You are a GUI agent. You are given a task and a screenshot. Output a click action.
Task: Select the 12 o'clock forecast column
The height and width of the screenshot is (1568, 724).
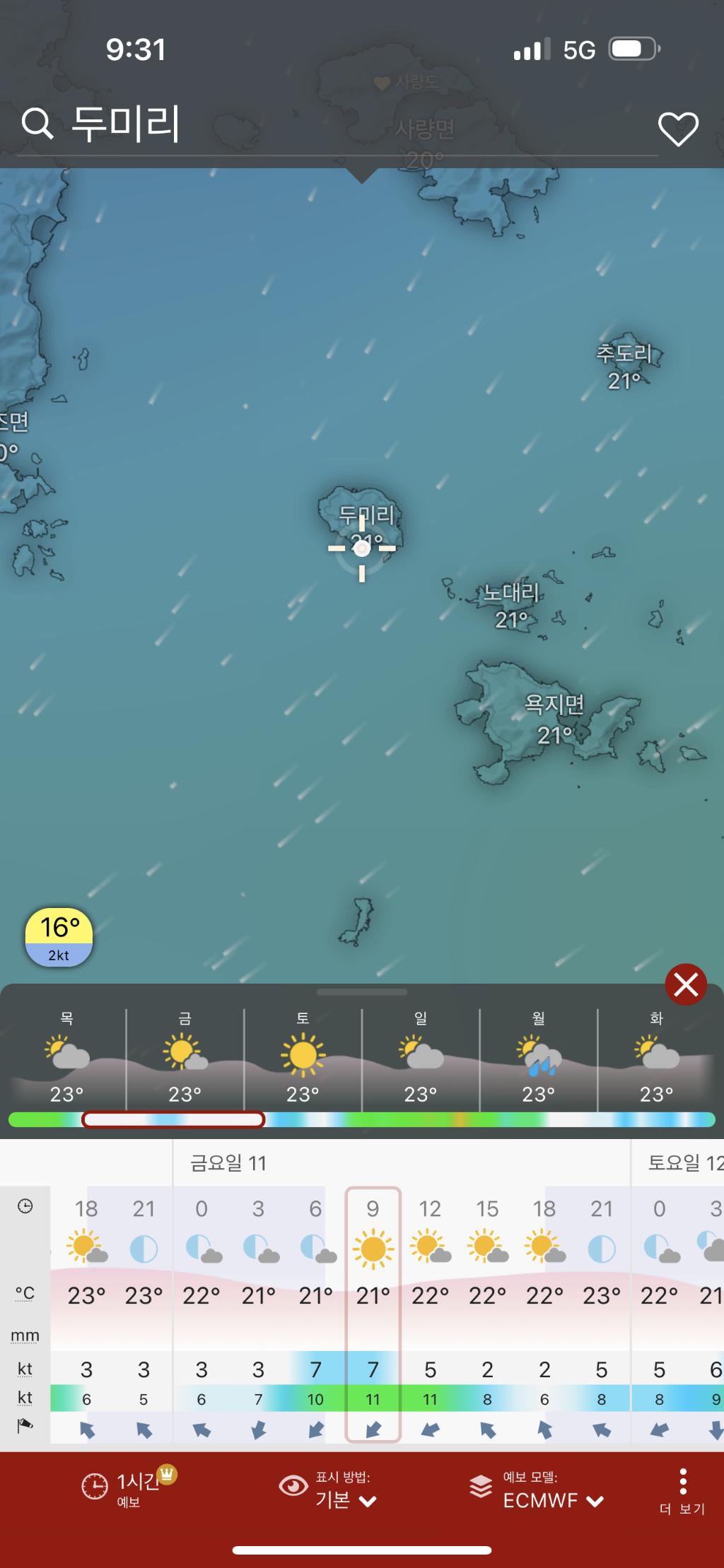pyautogui.click(x=430, y=1314)
